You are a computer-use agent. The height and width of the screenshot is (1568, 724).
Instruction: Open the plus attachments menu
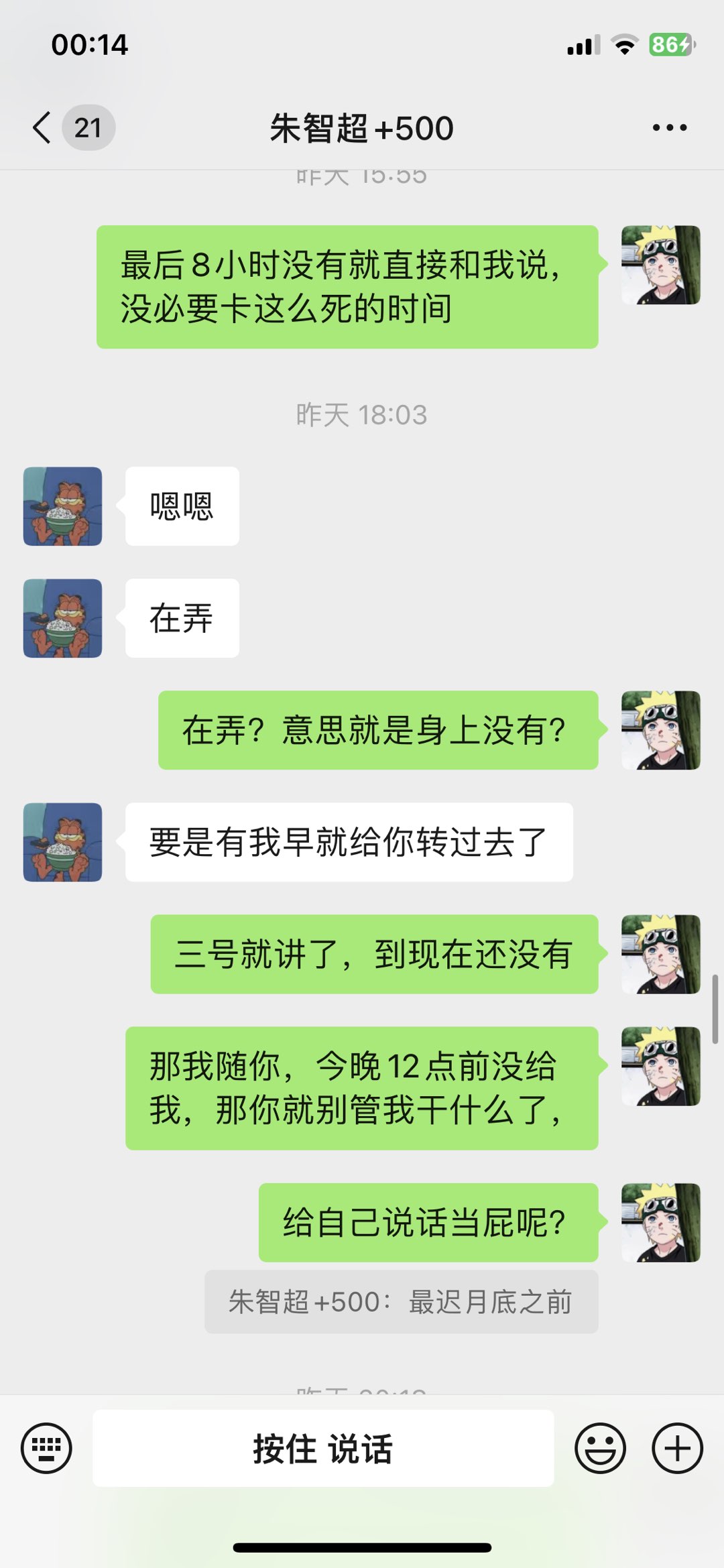click(677, 1448)
